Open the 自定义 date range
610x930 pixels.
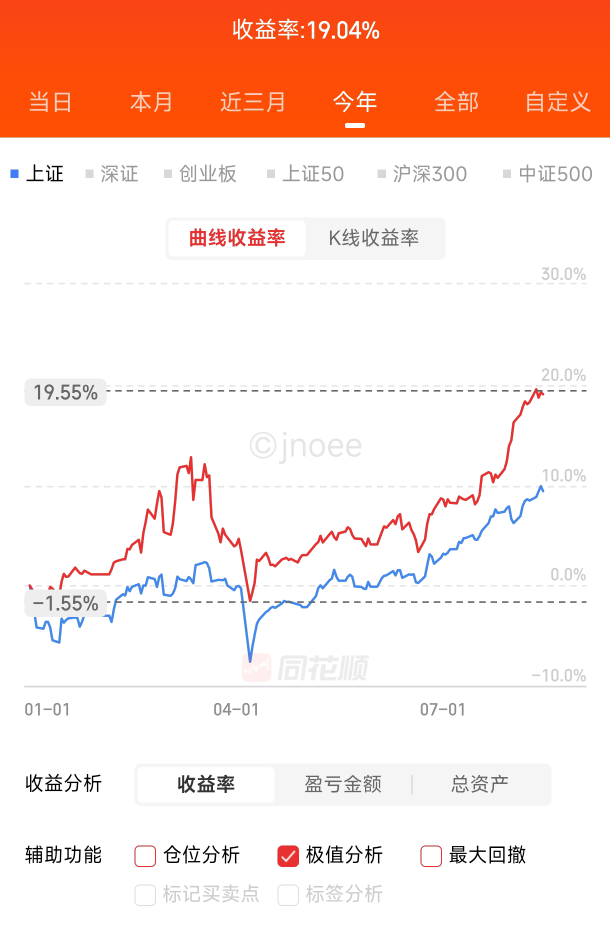pos(558,102)
